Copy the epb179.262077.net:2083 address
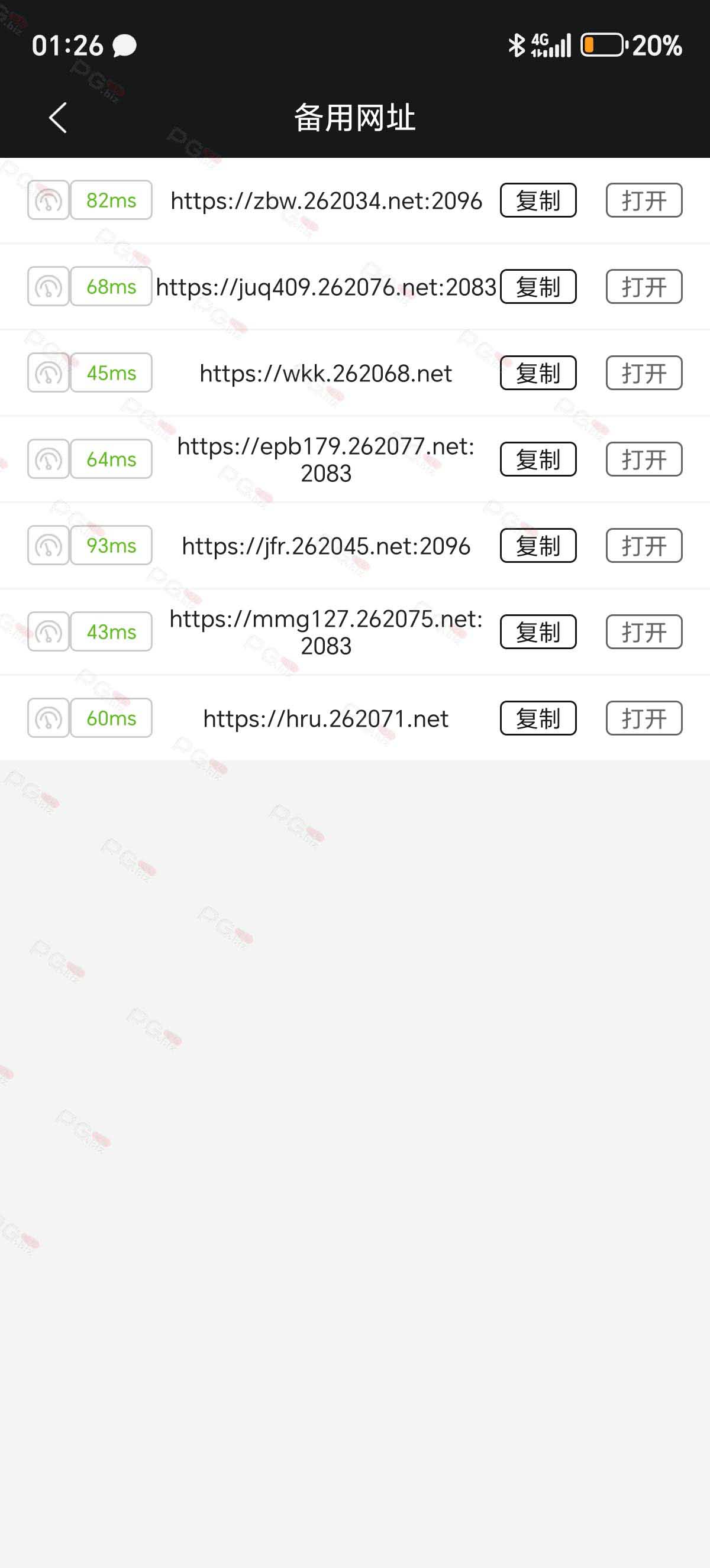Image resolution: width=710 pixels, height=1568 pixels. pyautogui.click(x=538, y=459)
